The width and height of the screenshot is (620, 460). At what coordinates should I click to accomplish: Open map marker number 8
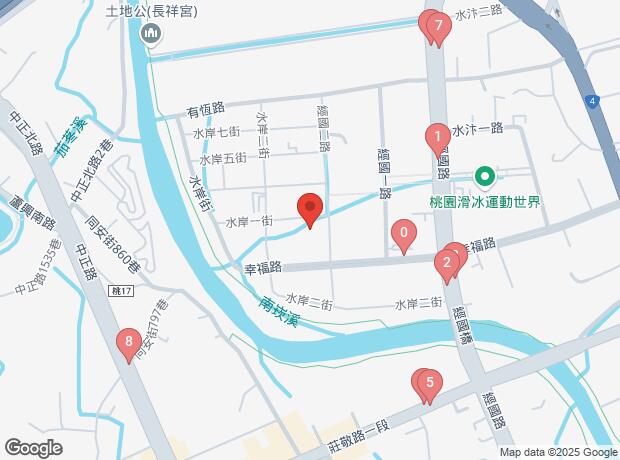coord(128,345)
